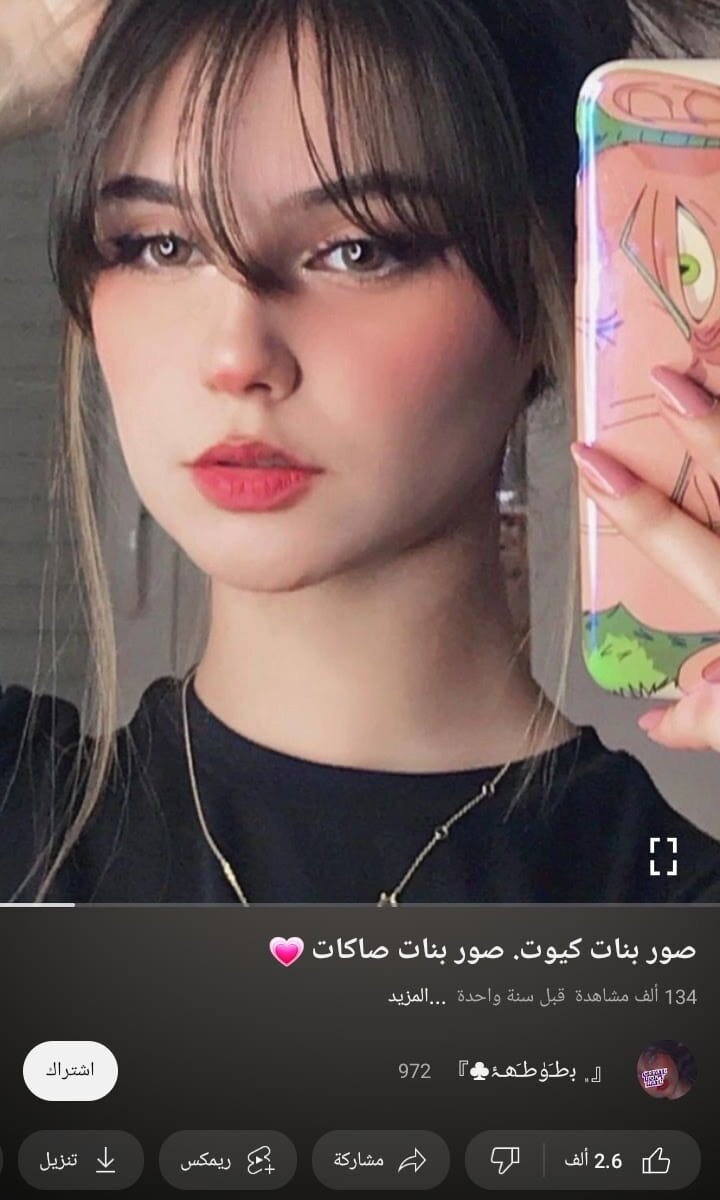Viewport: 720px width, 1200px height.
Task: Dislike the video with thumbs down
Action: click(506, 1161)
